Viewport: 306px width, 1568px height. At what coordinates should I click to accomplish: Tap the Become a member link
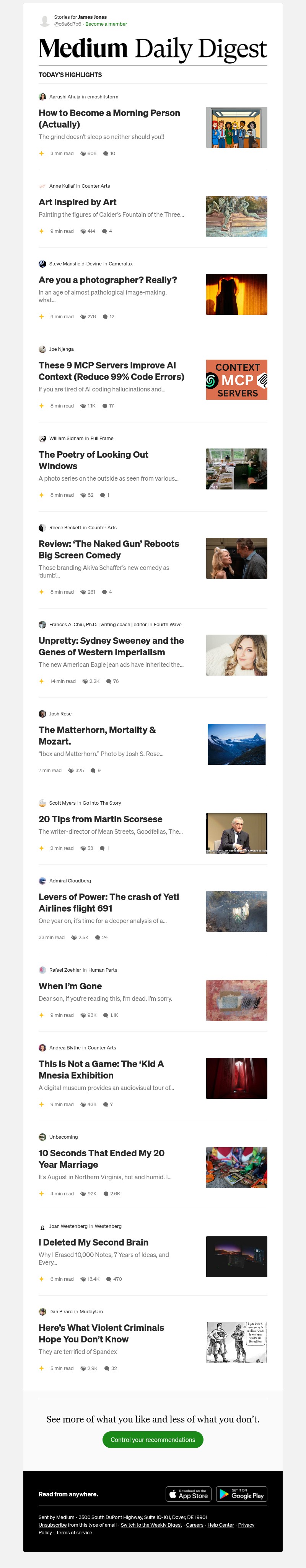tap(106, 25)
